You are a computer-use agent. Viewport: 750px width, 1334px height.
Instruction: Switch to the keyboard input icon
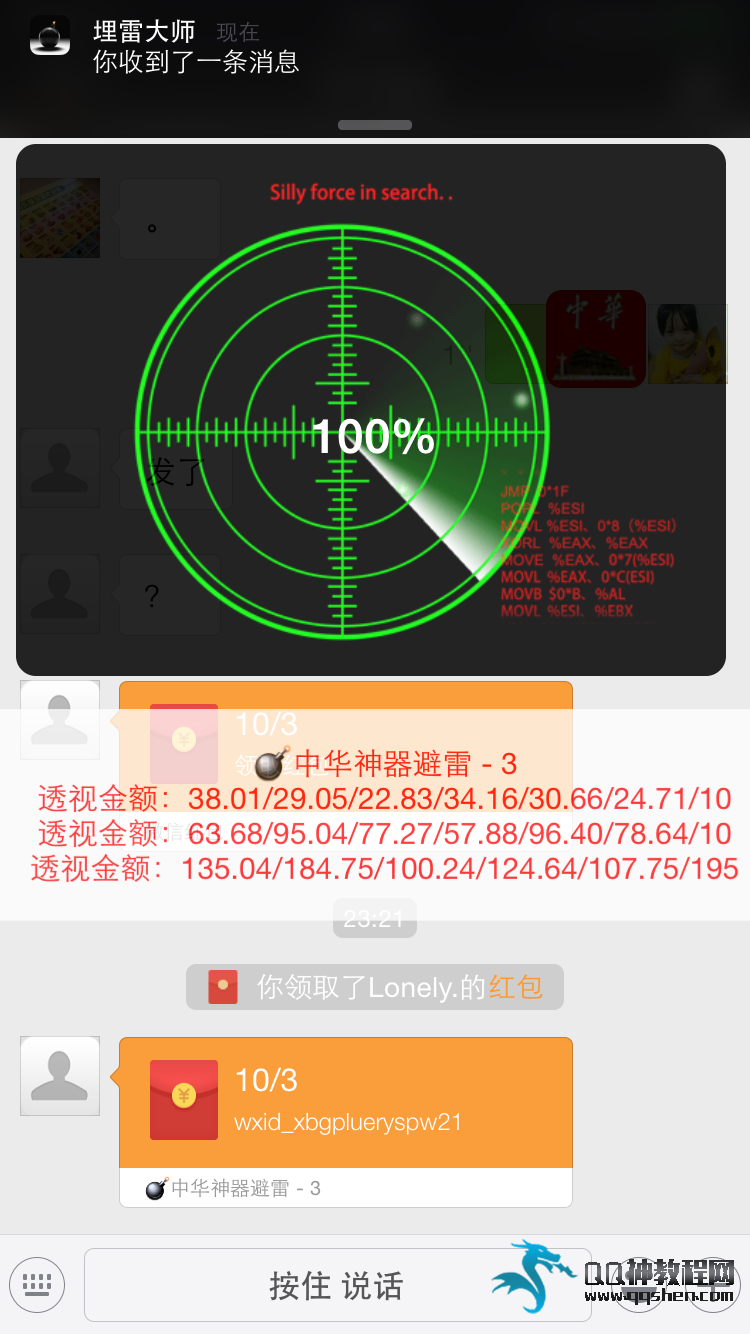pos(37,1285)
